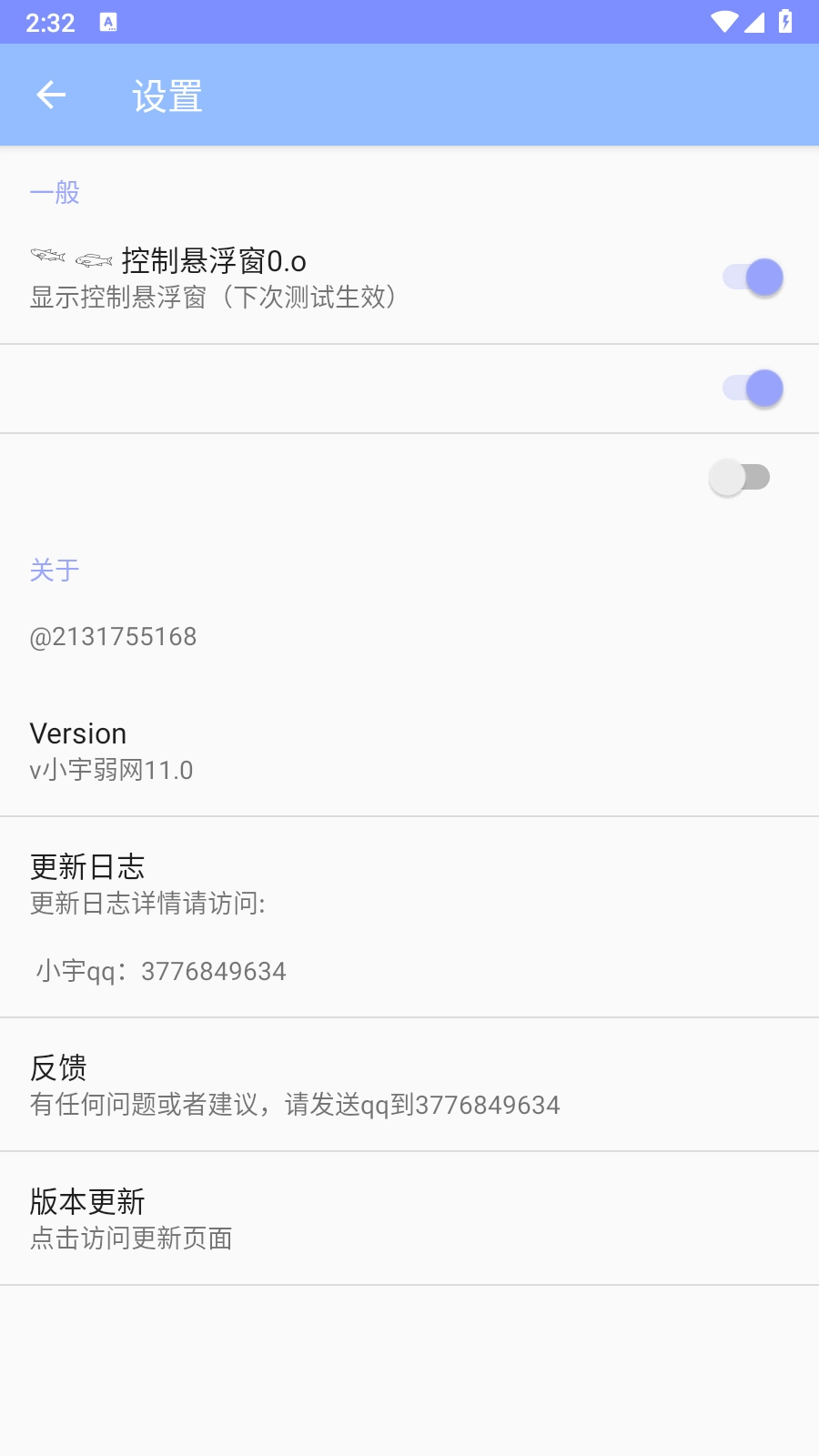Tap the clock showing 2:32
This screenshot has height=1456, width=819.
50,23
